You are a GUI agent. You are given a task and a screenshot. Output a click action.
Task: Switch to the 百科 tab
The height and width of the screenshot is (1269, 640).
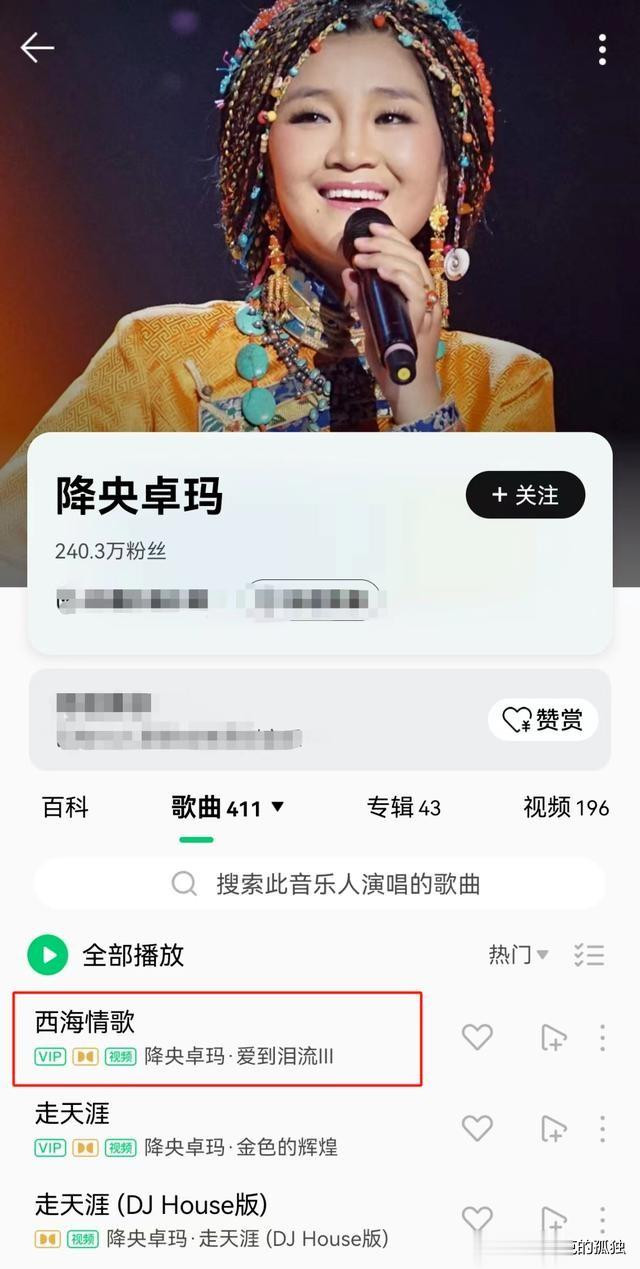point(66,807)
